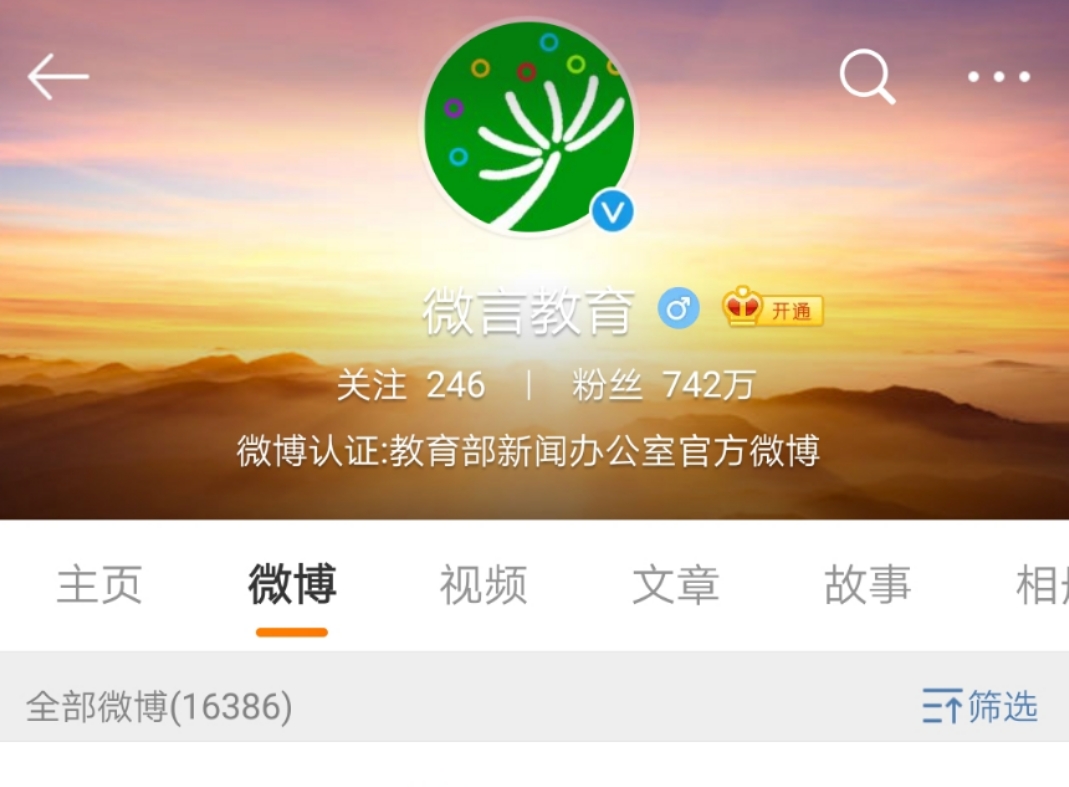Open the three-dot overflow menu
The width and height of the screenshot is (1069, 787).
click(998, 77)
